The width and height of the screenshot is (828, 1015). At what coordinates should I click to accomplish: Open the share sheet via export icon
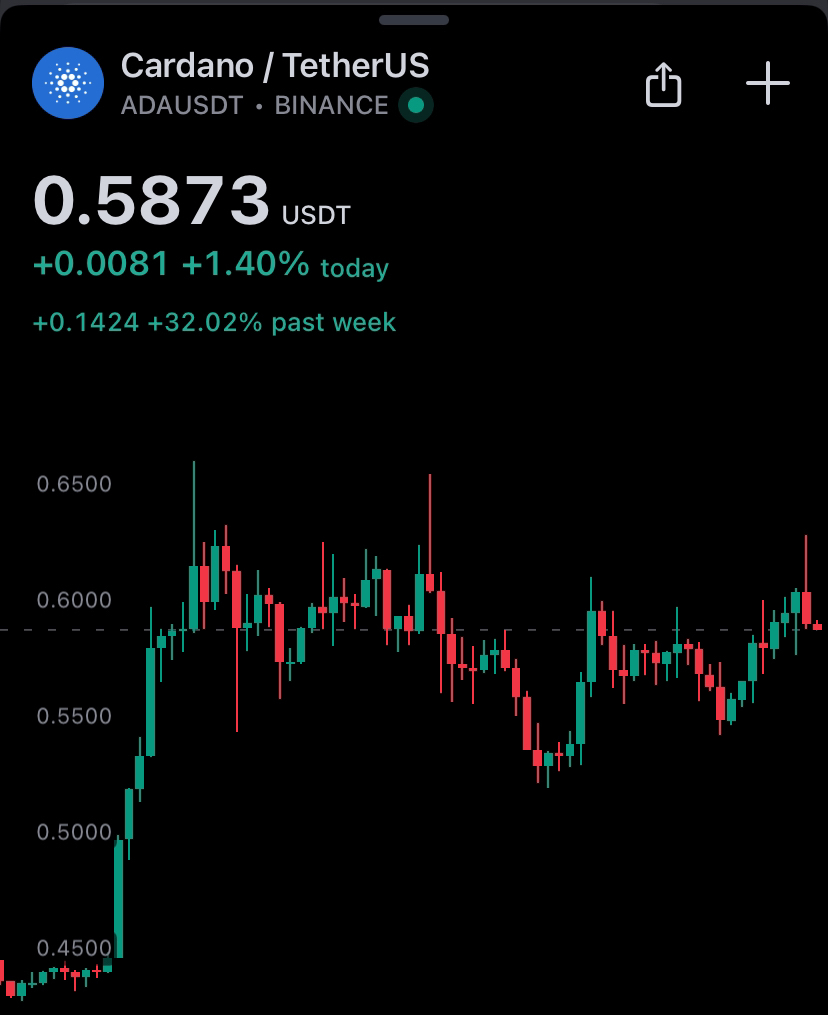click(663, 84)
